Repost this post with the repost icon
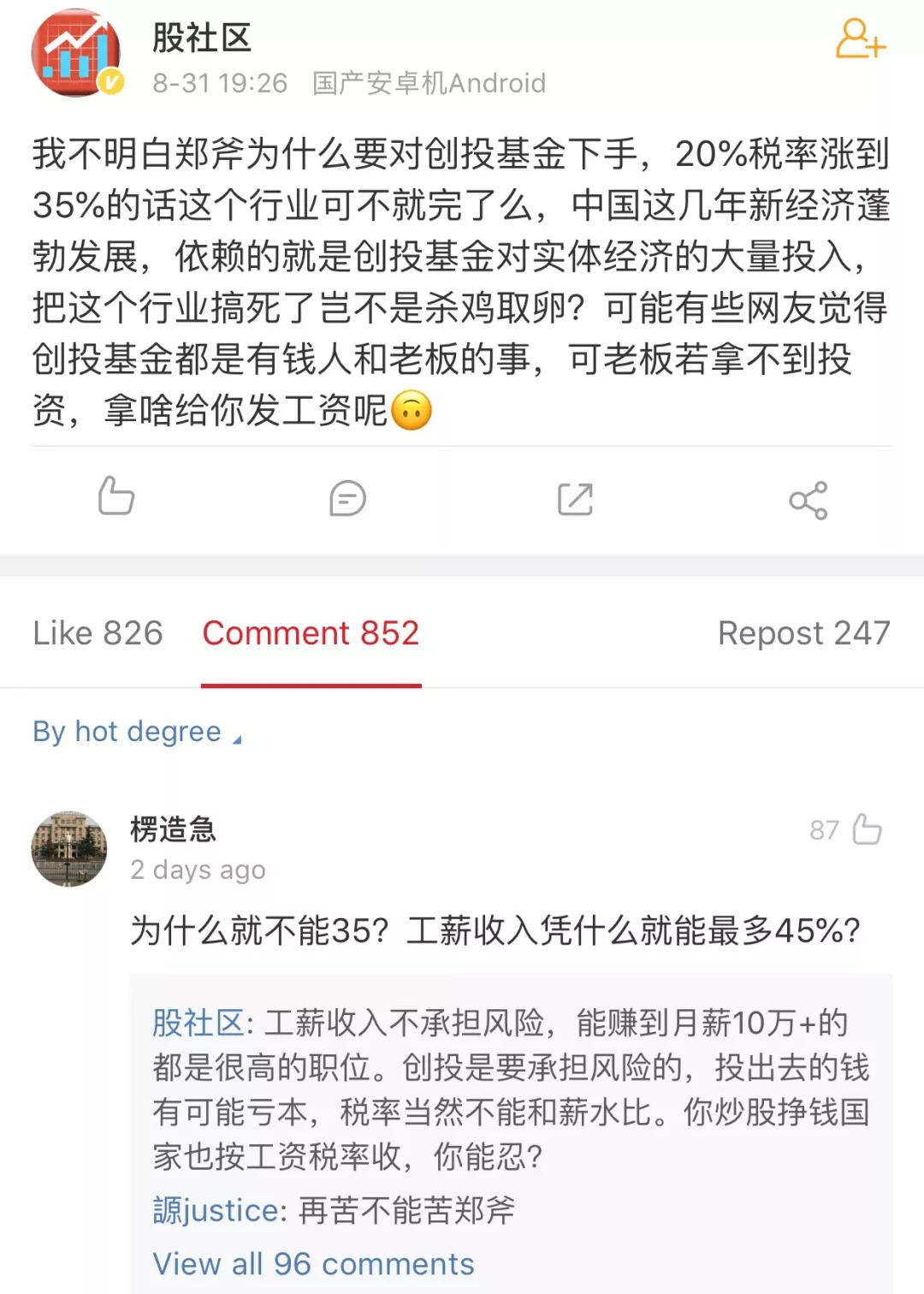Image resolution: width=924 pixels, height=1294 pixels. (575, 499)
